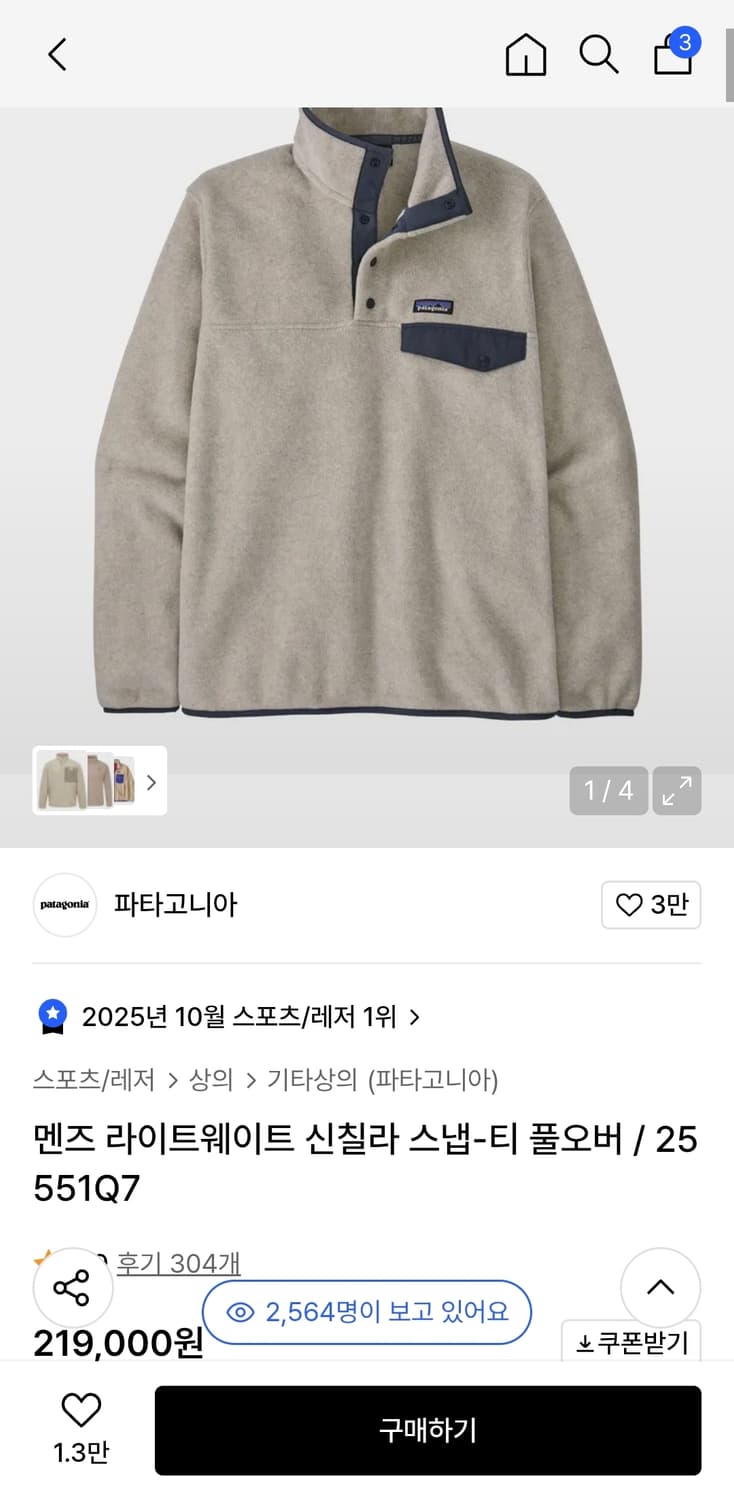The height and width of the screenshot is (1500, 734).
Task: Select 상의 category in the breadcrumb
Action: coord(211,1080)
